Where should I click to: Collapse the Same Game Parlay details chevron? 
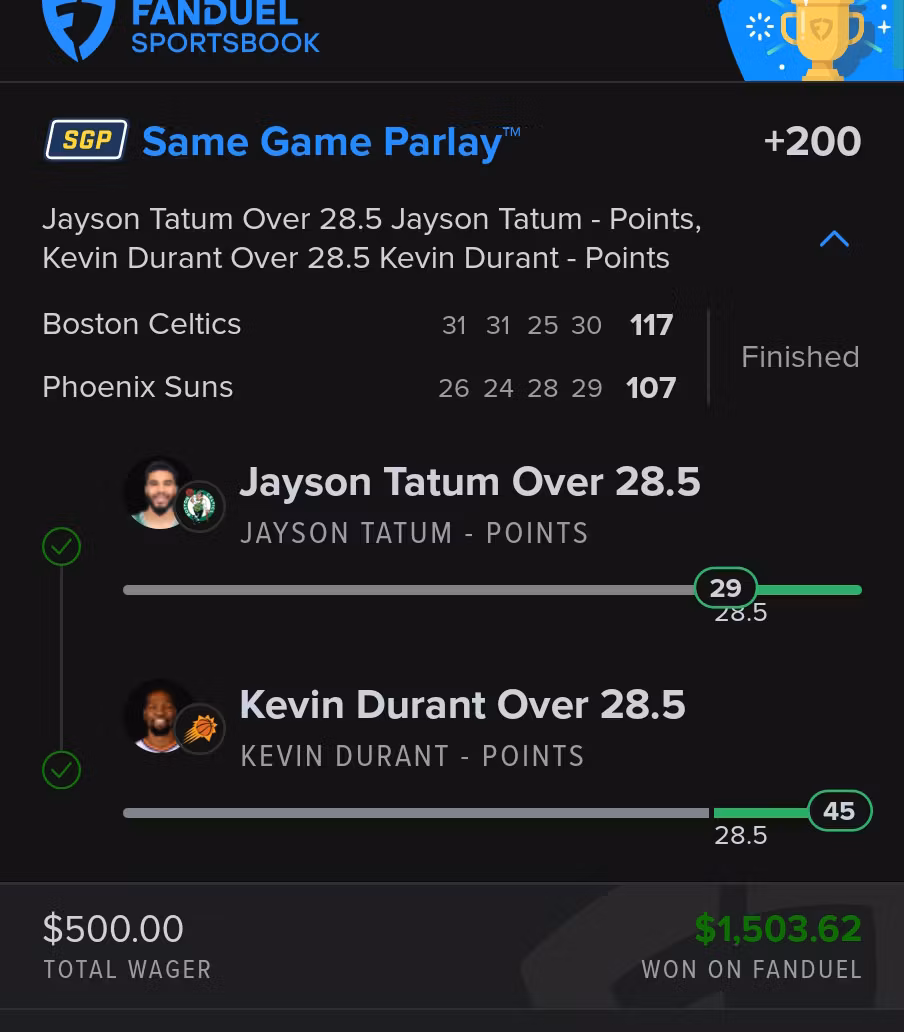coord(834,239)
